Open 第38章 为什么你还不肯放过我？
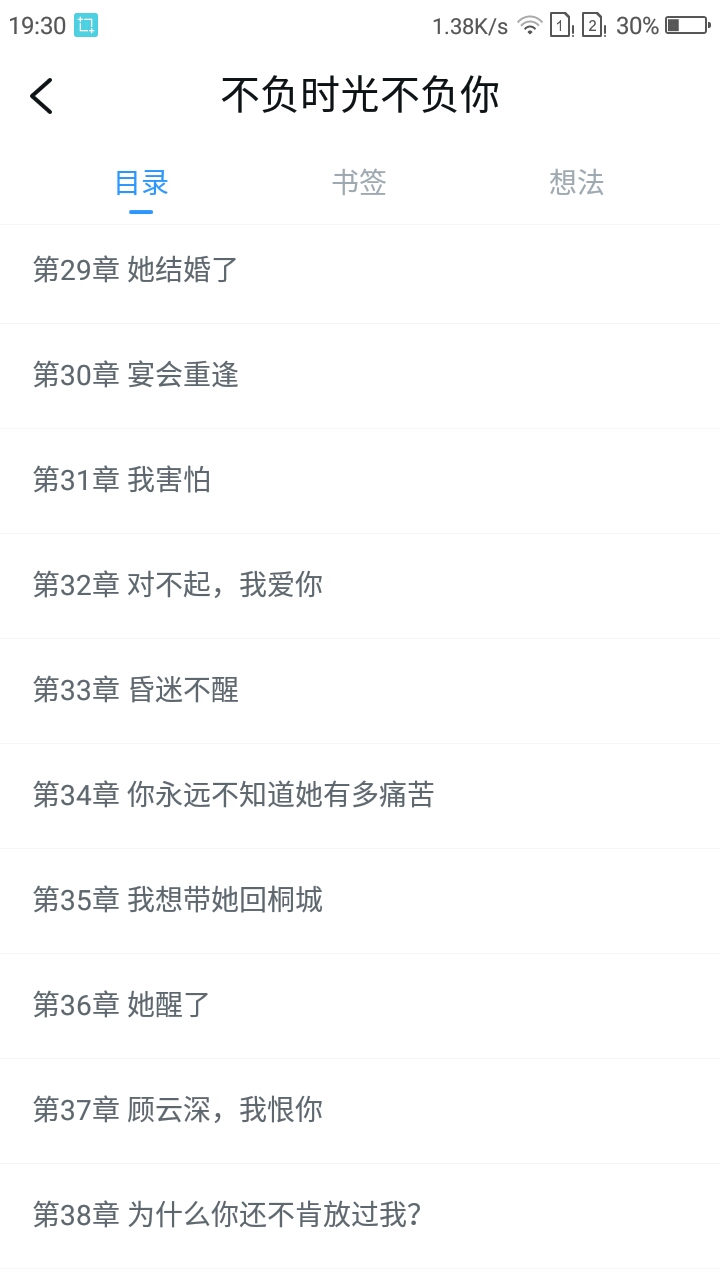 point(360,1216)
